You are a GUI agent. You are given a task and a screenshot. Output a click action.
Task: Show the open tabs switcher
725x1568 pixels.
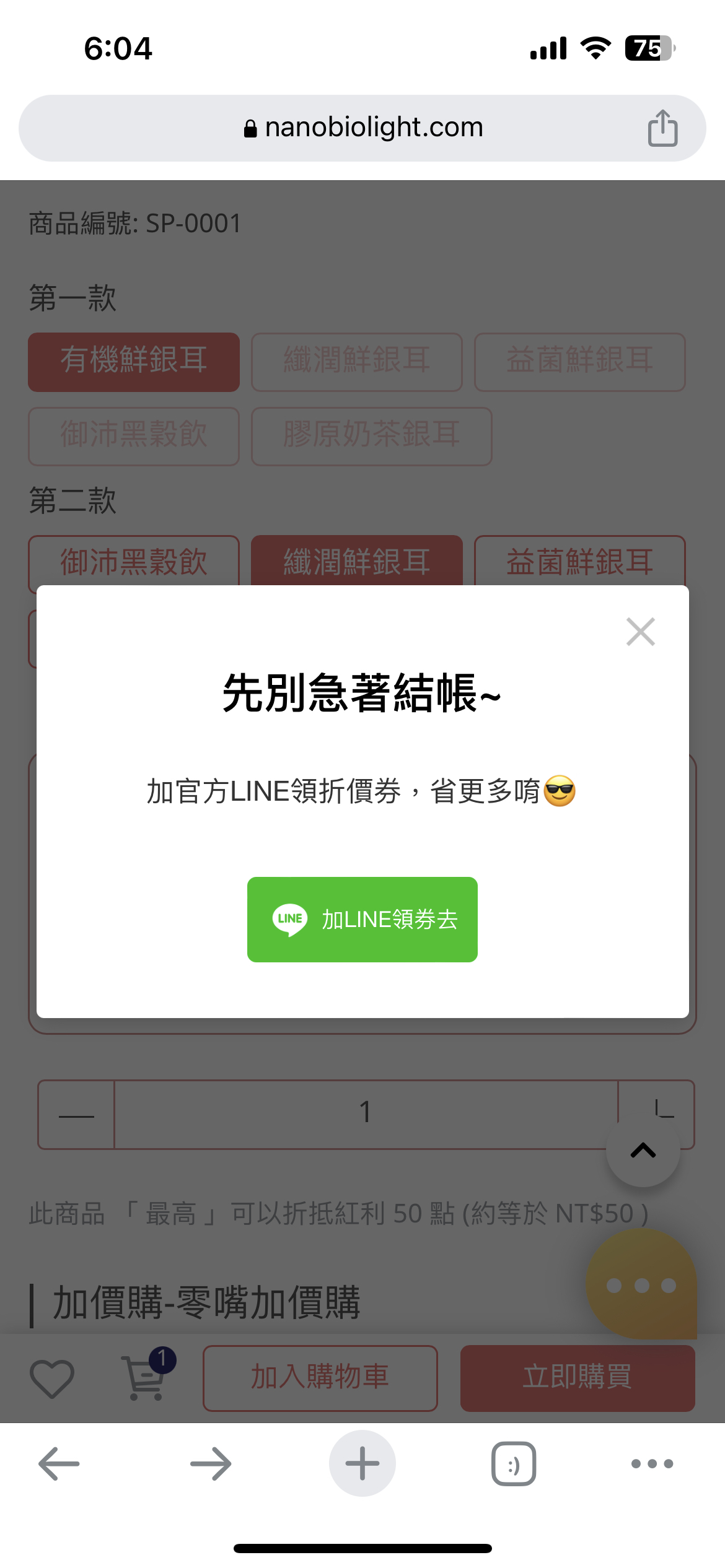(x=514, y=1464)
